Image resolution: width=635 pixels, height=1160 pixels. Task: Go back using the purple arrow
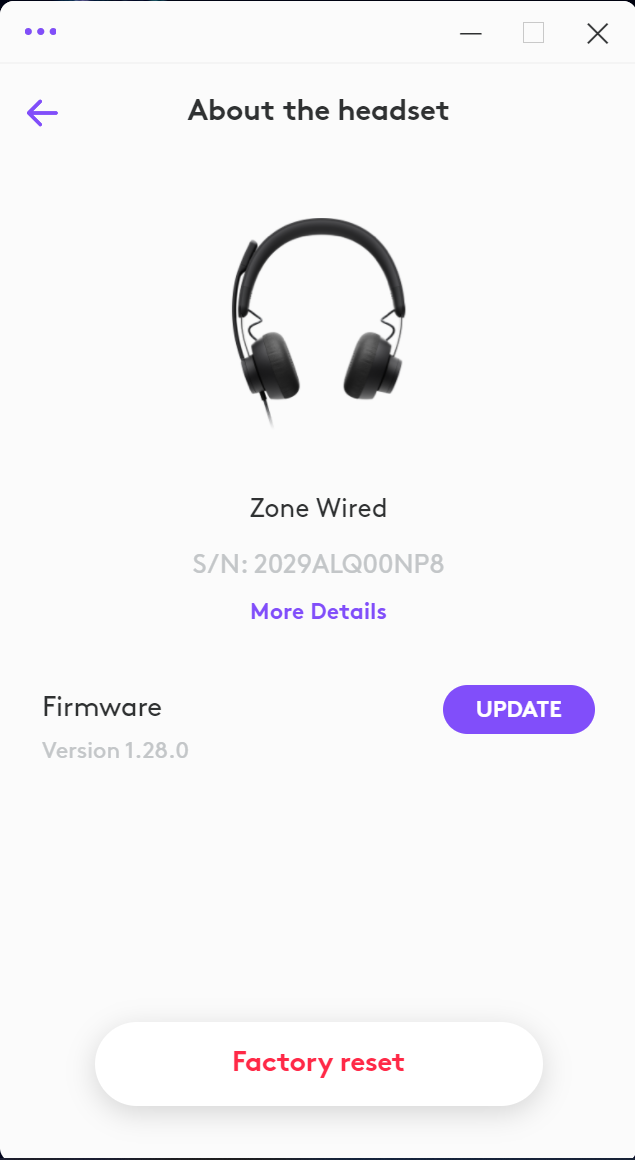pyautogui.click(x=42, y=113)
